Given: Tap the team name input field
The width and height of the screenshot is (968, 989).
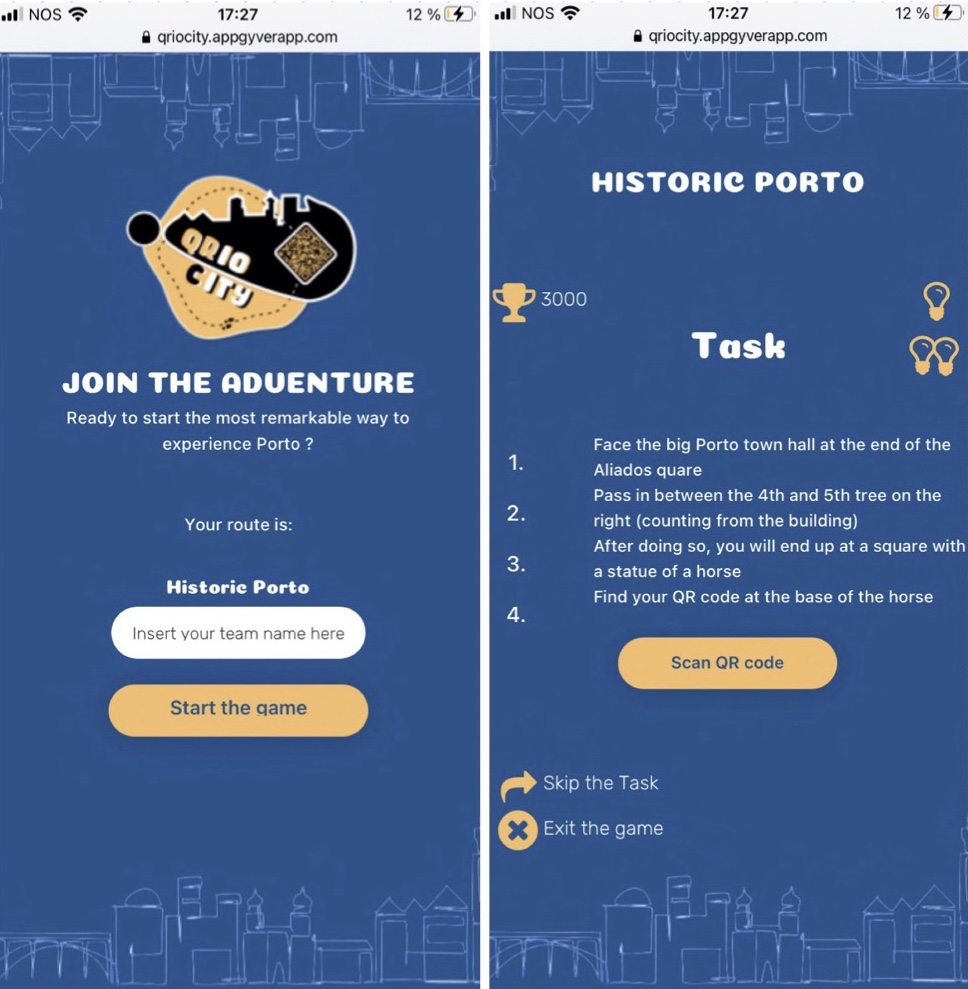Looking at the screenshot, I should tap(238, 633).
